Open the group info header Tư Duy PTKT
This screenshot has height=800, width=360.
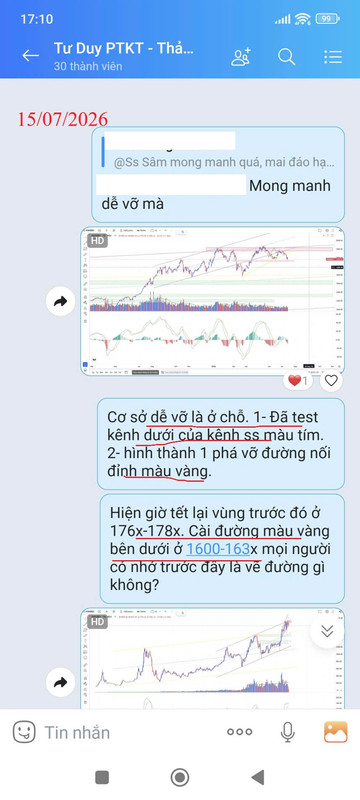pos(124,56)
